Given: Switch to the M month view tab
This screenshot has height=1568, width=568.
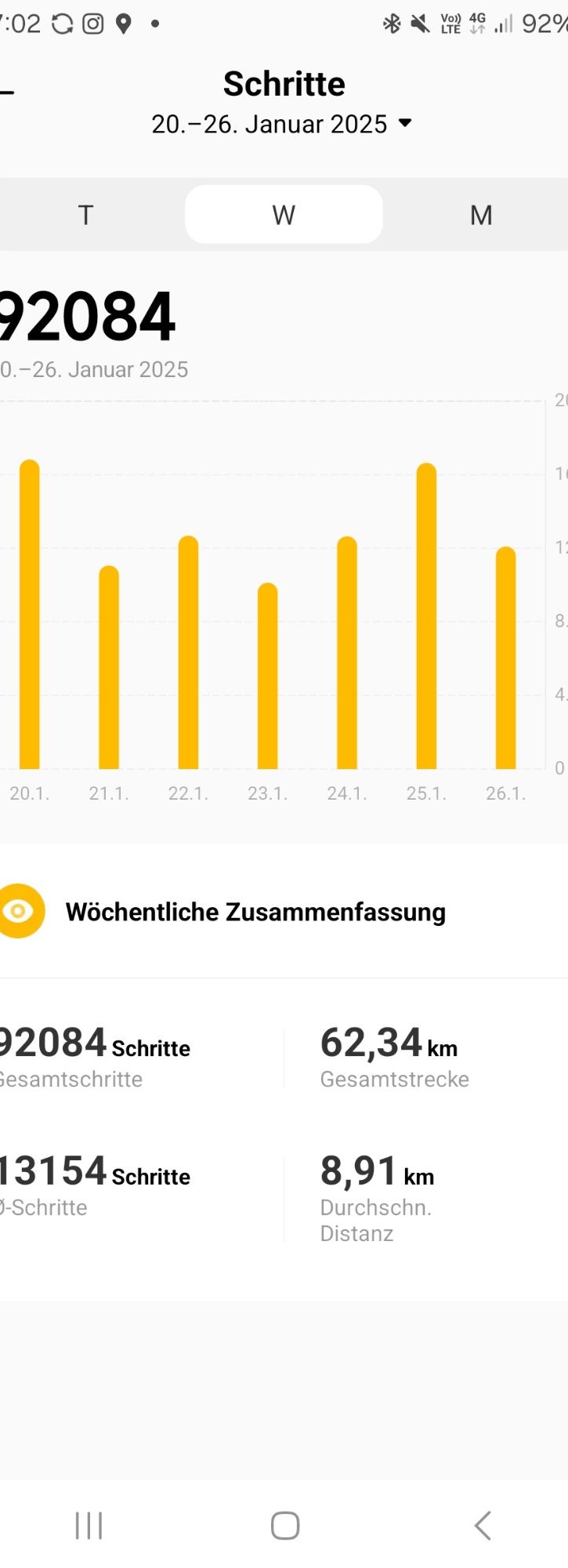Looking at the screenshot, I should [x=481, y=215].
